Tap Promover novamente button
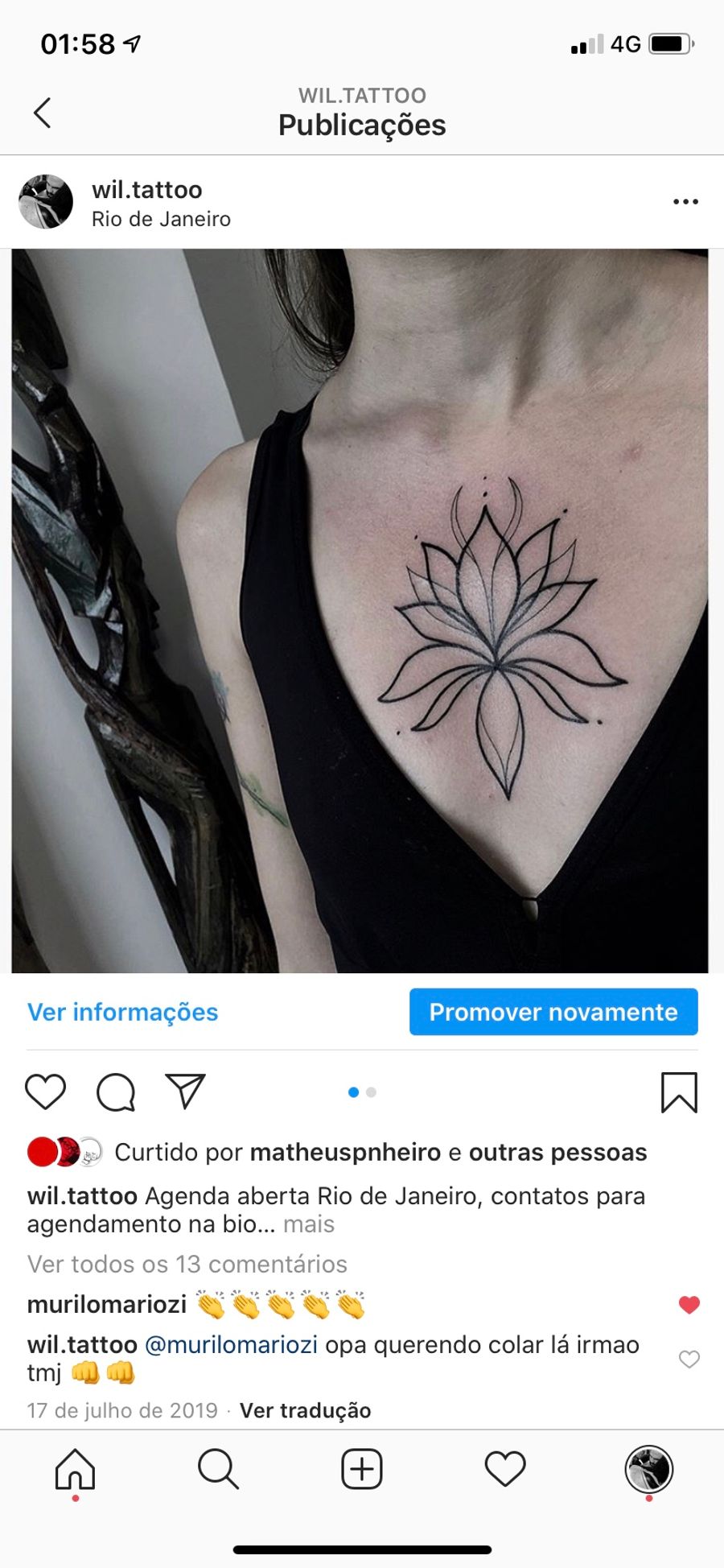 click(553, 1012)
